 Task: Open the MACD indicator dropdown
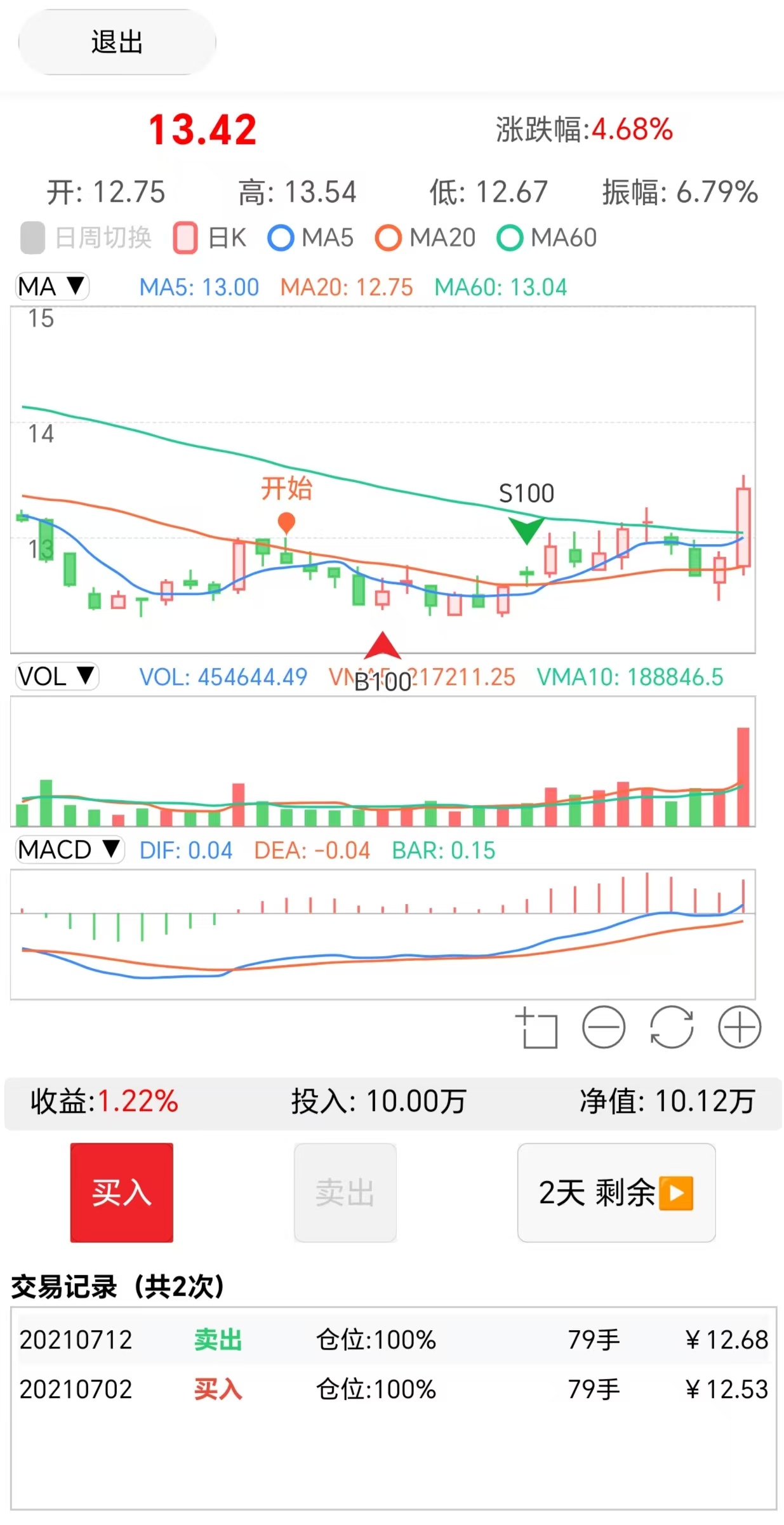tap(69, 850)
